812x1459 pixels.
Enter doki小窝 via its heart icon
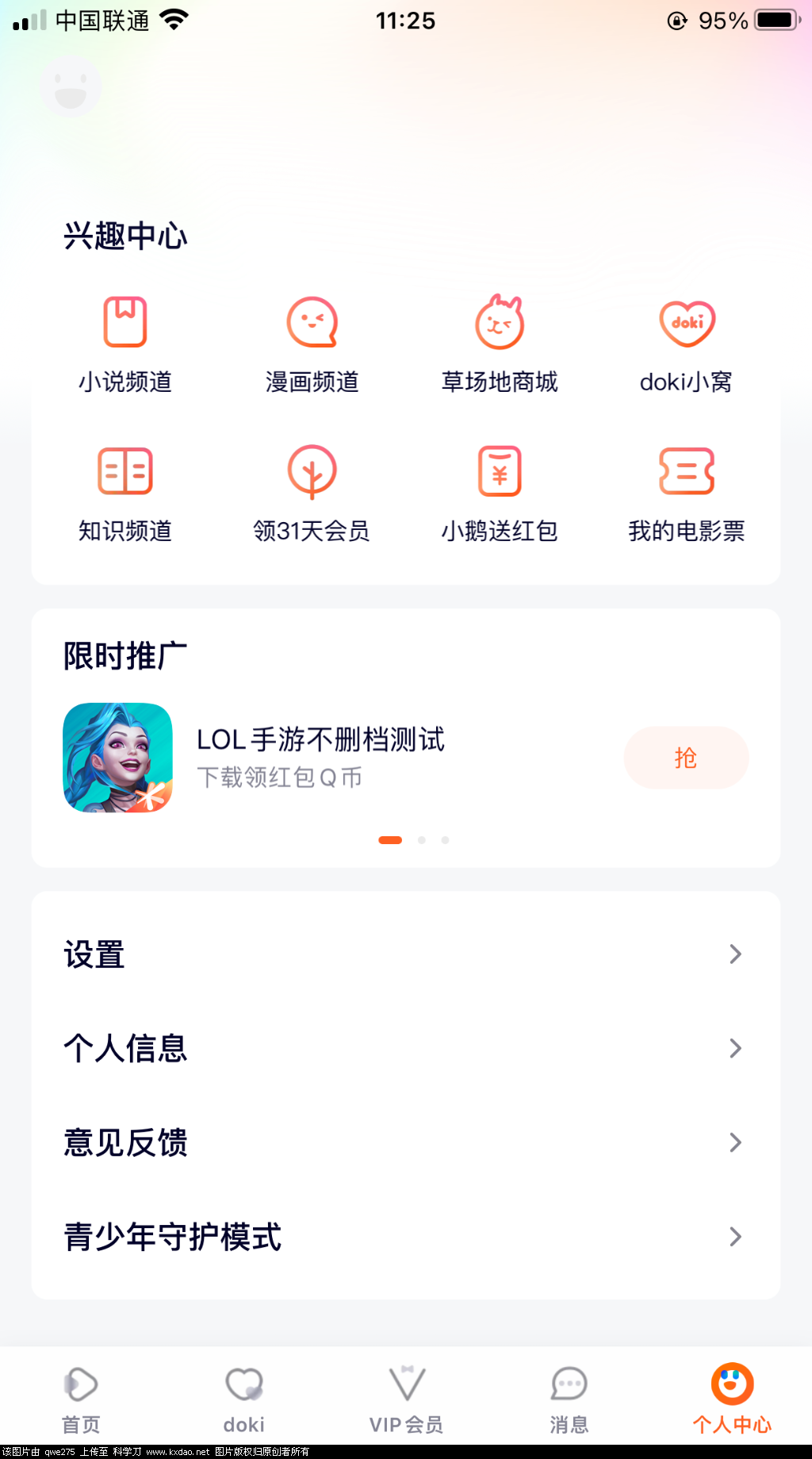pos(687,341)
